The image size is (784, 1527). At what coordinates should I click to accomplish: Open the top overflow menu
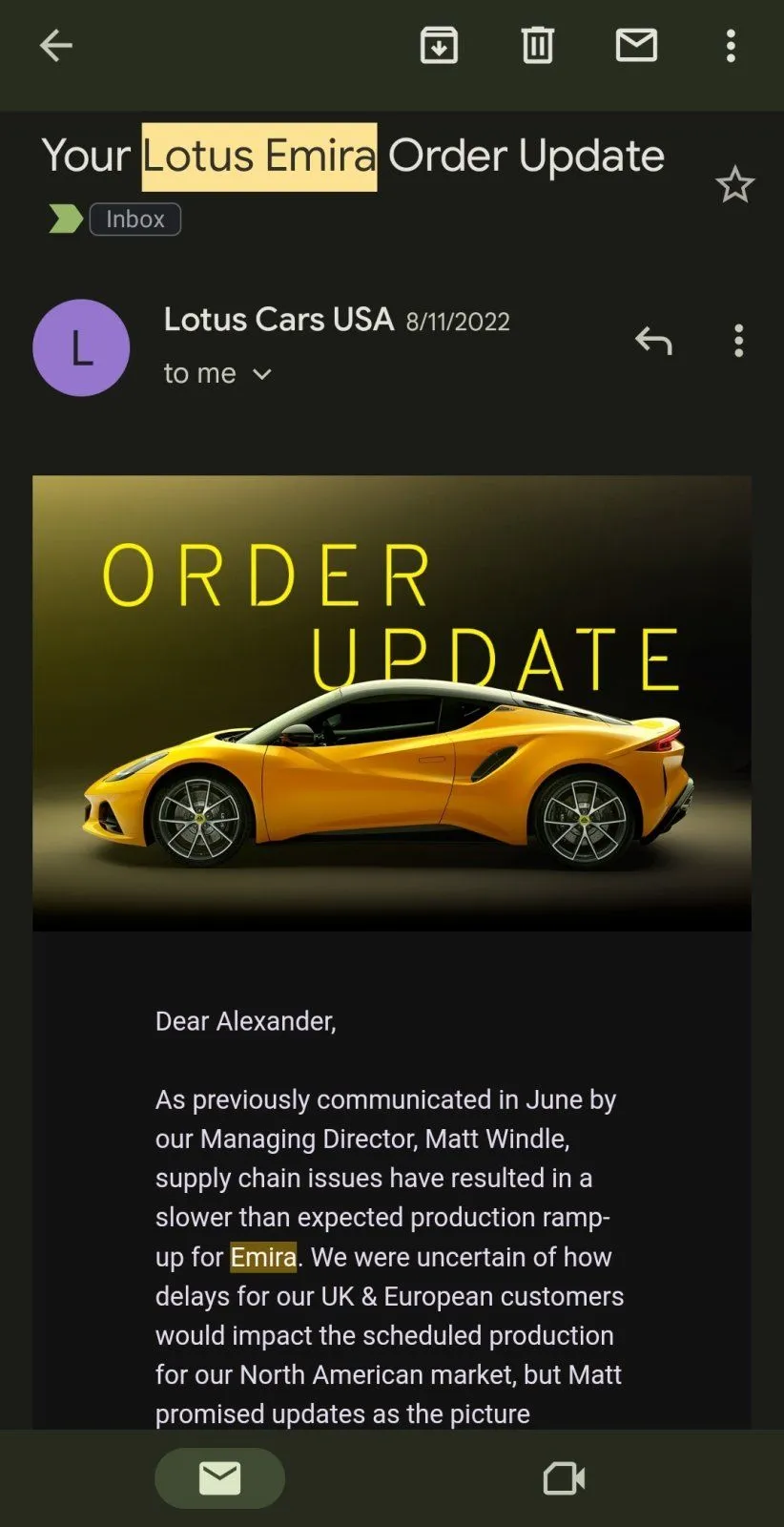click(731, 46)
